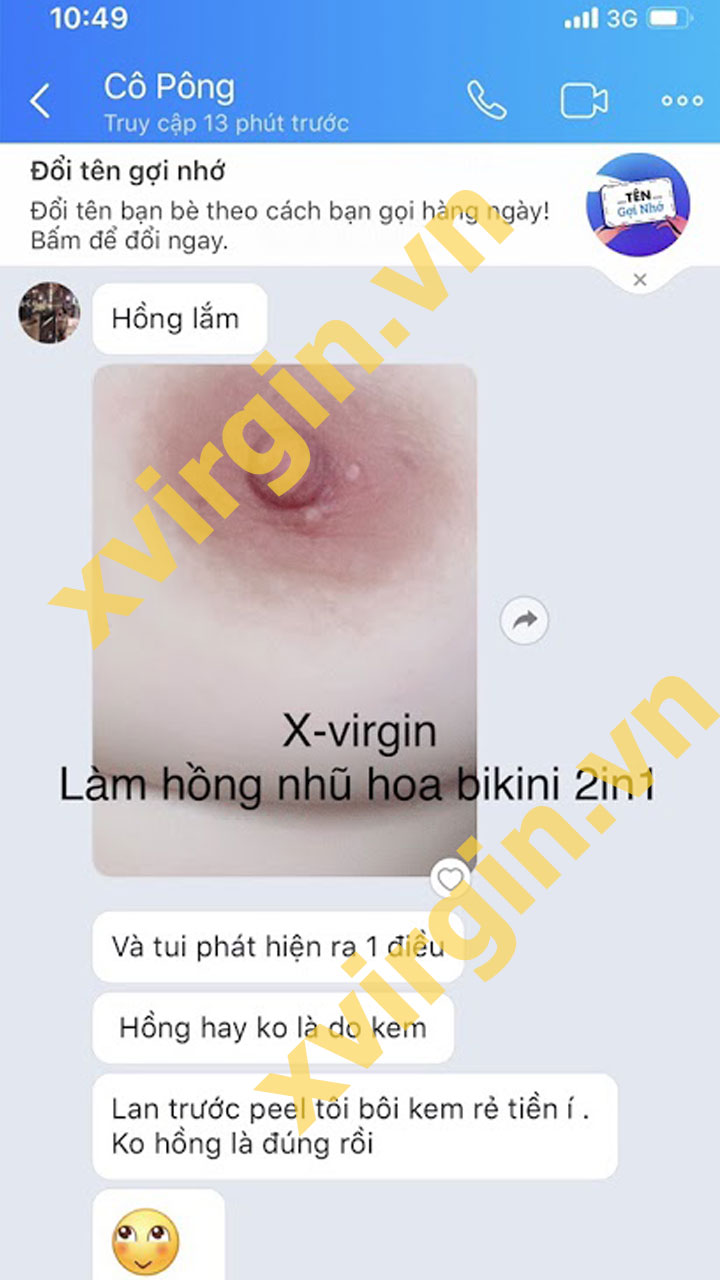This screenshot has width=720, height=1280.
Task: Forward the photo message with the arrow icon
Action: pos(525,621)
